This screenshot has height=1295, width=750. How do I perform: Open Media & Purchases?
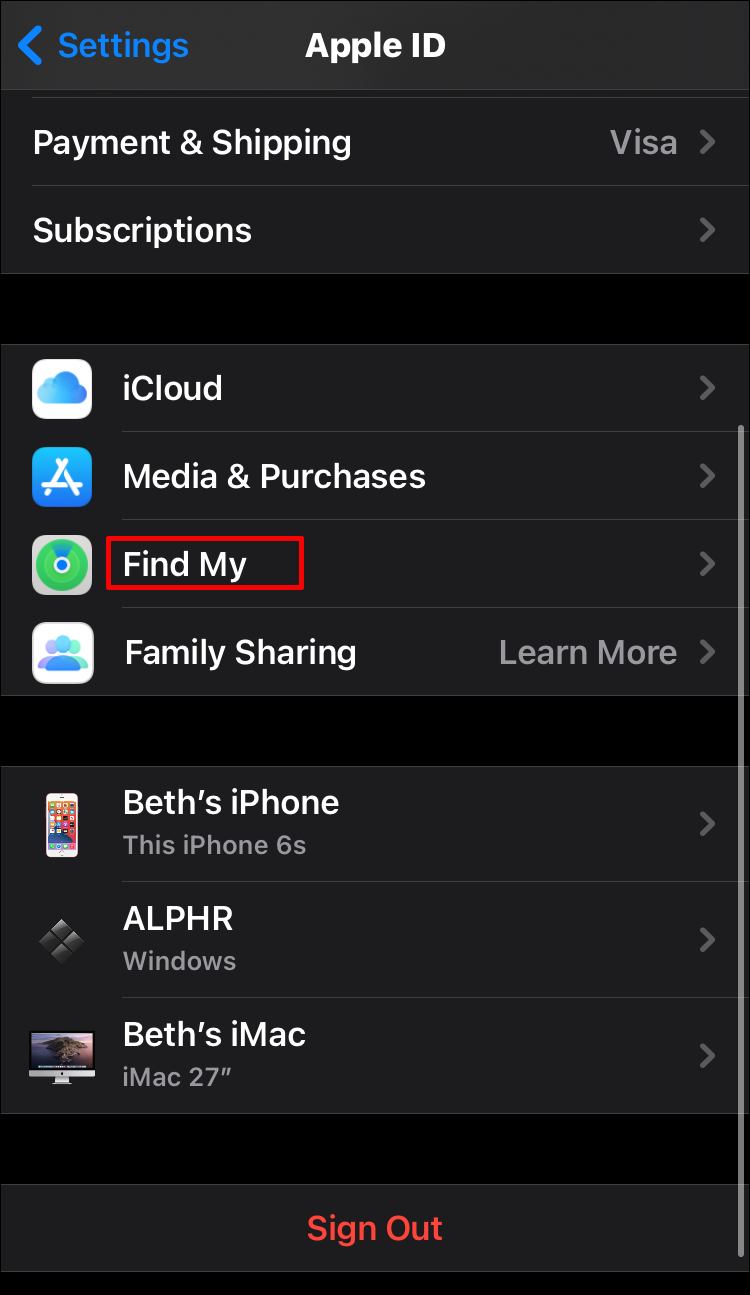374,476
